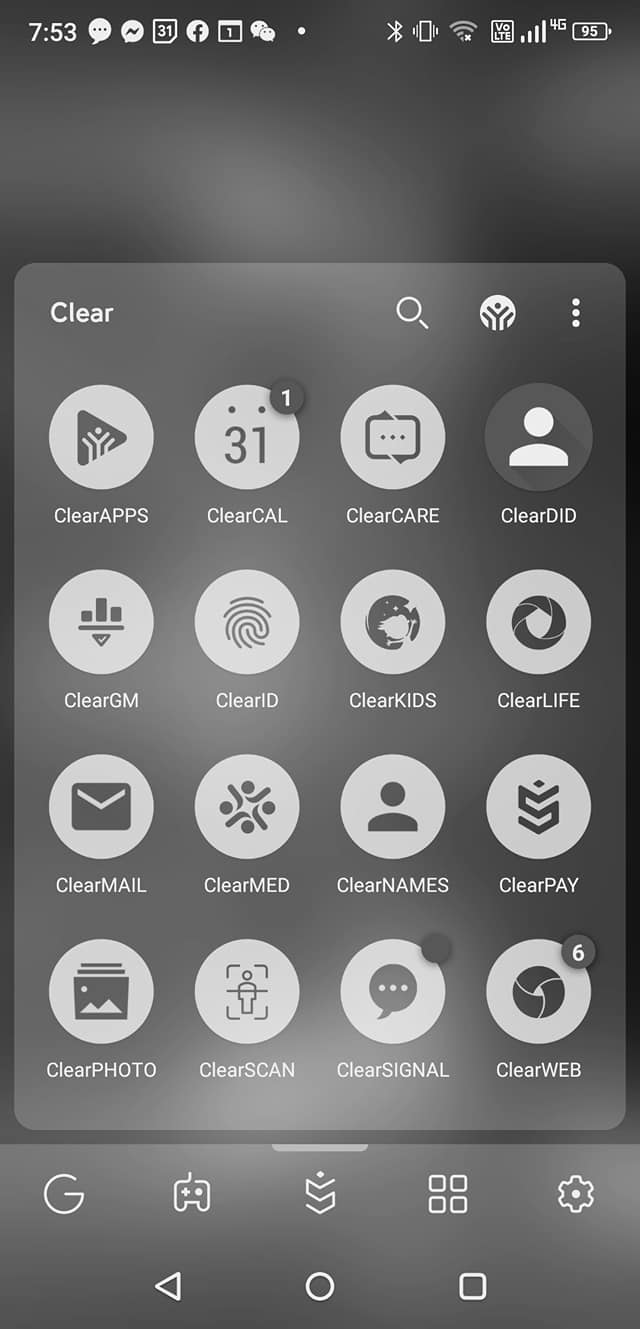Open ClearCAL calendar app
Screen dimensions: 640x1329
247,438
